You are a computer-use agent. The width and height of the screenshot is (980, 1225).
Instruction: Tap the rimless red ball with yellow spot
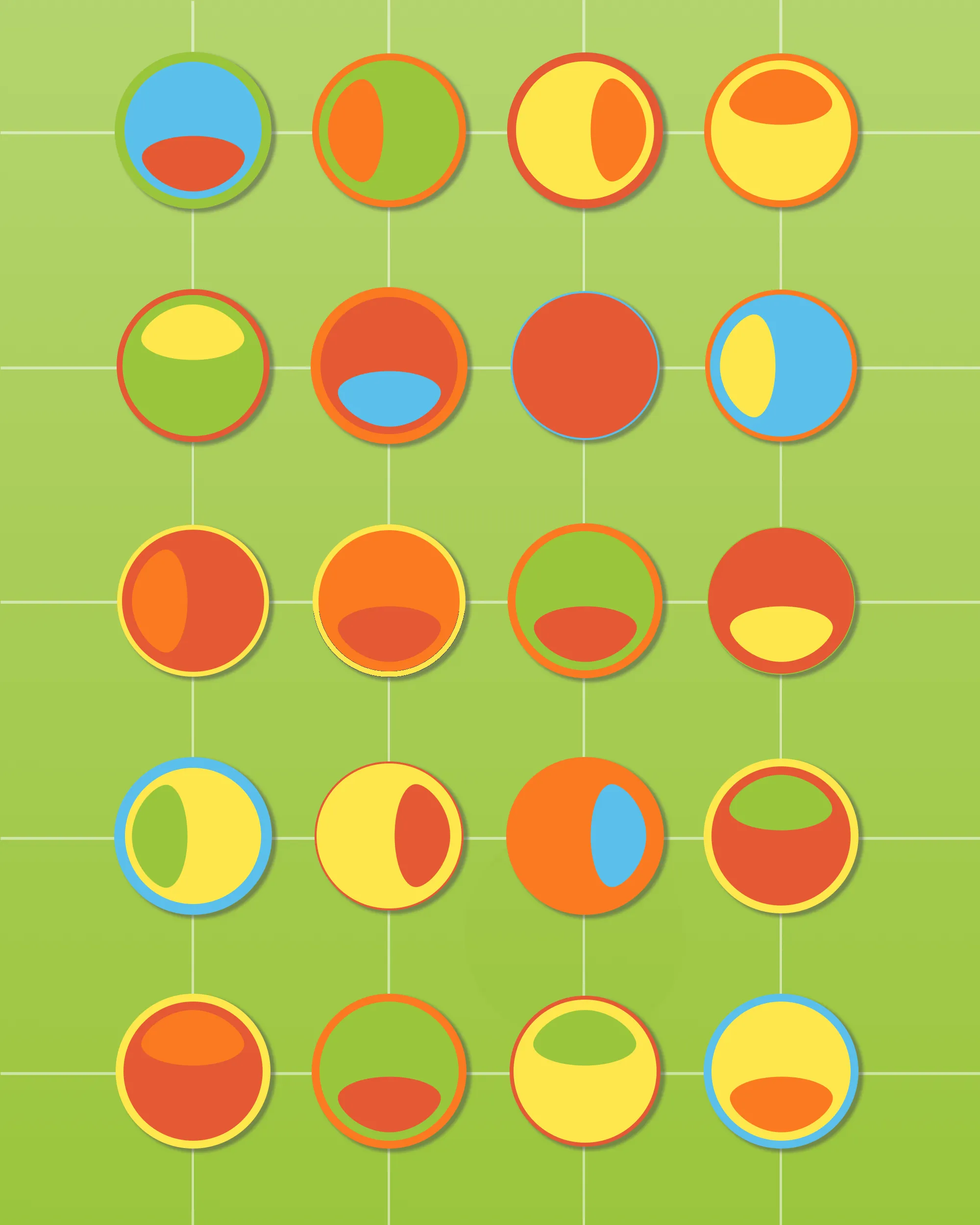781,601
